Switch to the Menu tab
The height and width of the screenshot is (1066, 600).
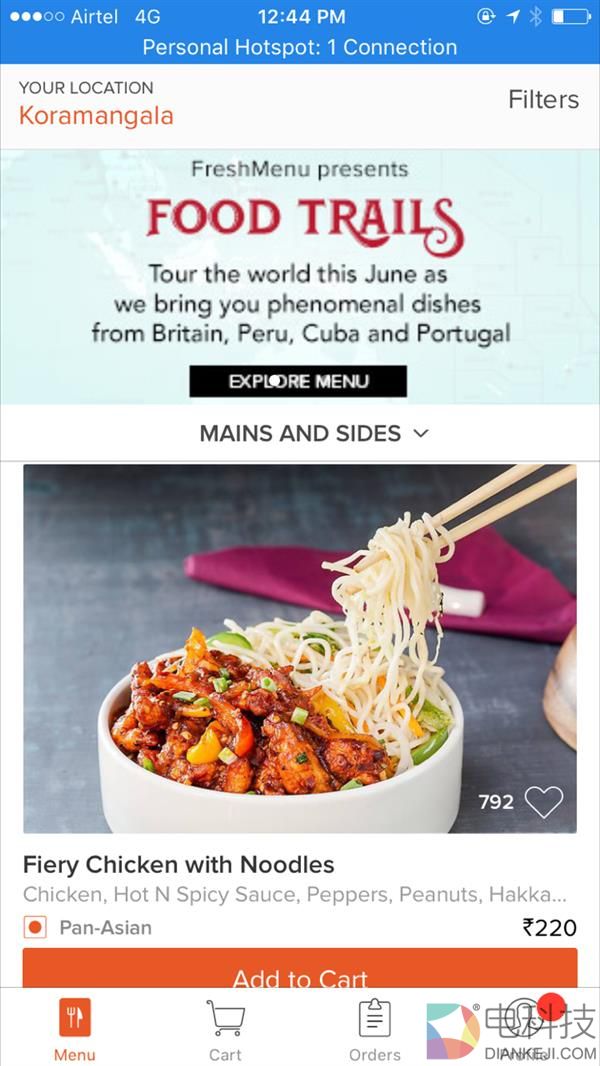point(75,1028)
